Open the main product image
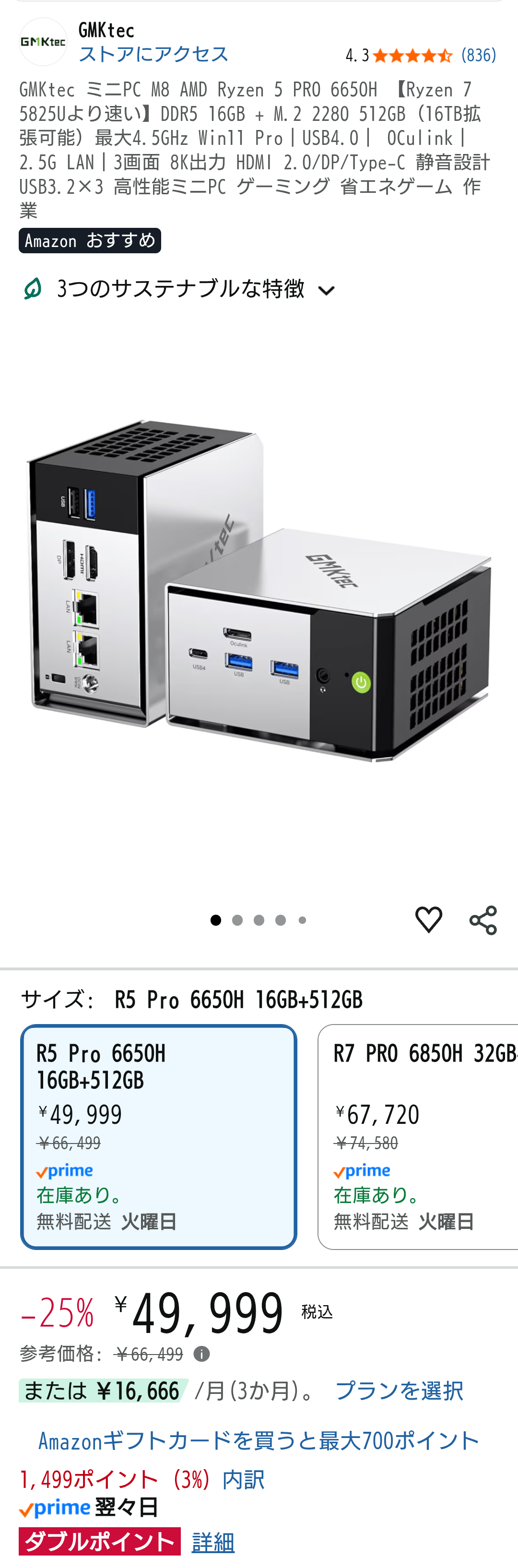This screenshot has height=1568, width=518. [259, 590]
